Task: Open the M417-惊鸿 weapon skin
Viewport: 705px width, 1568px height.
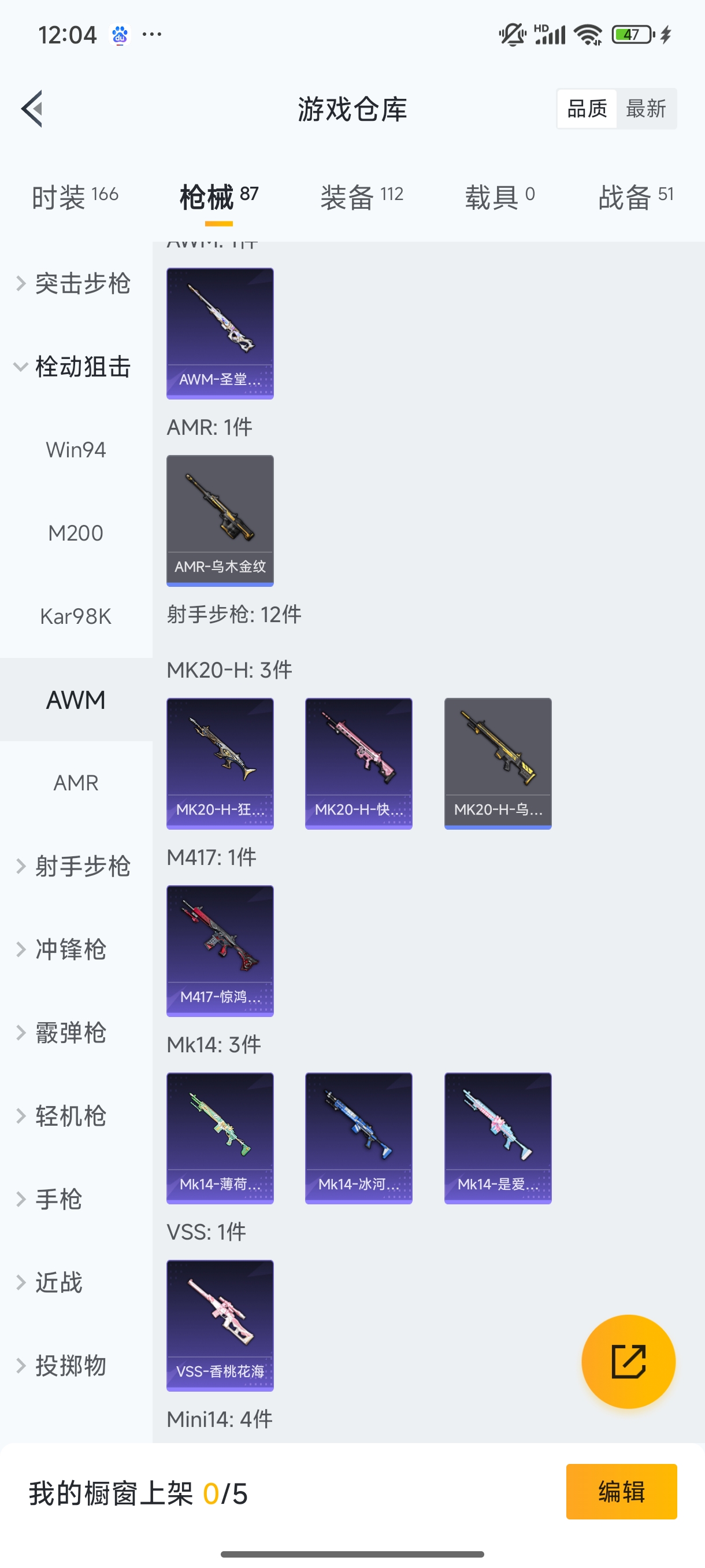Action: click(220, 952)
